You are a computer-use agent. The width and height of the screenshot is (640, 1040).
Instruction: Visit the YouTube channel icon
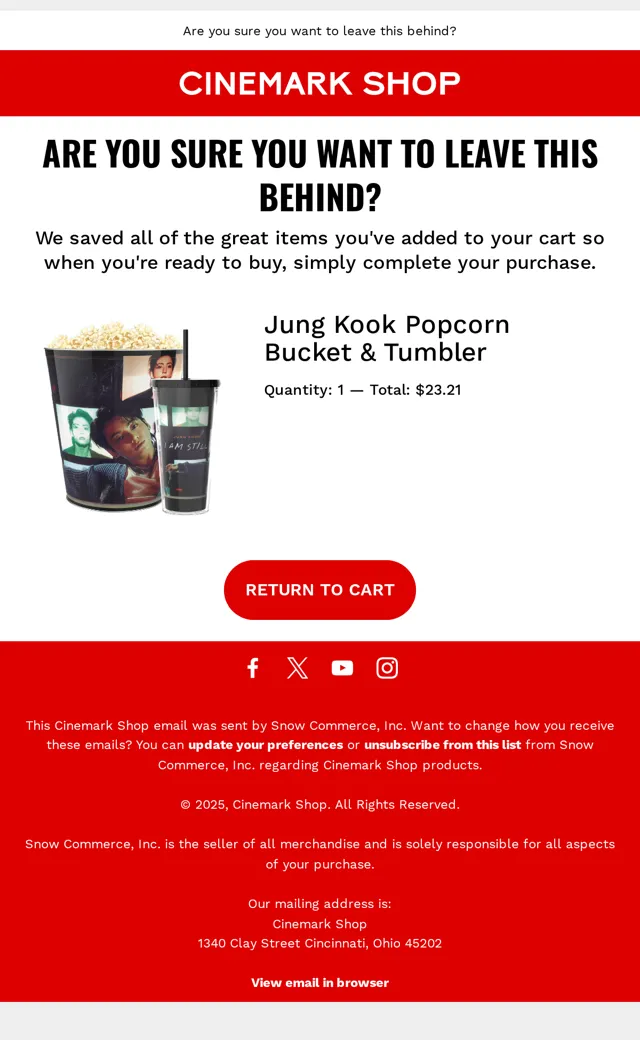[x=342, y=668]
